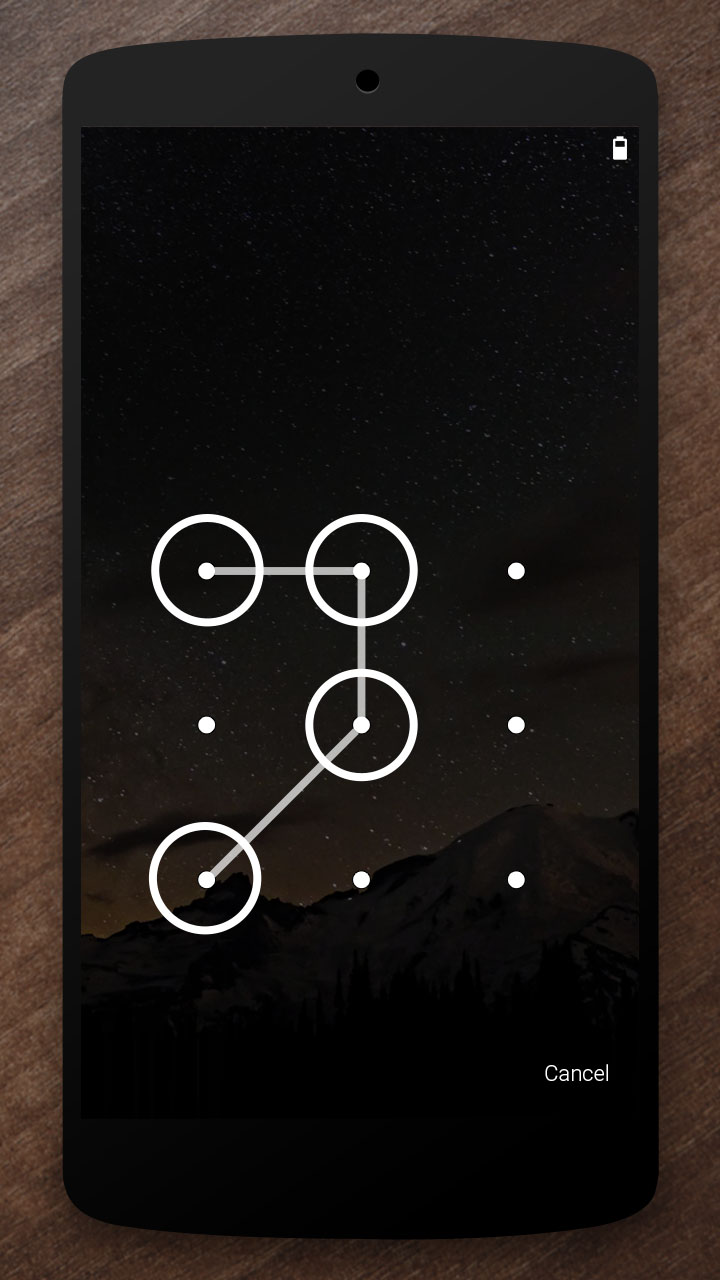Tap the bottom-right dot of the pattern grid

pos(516,880)
